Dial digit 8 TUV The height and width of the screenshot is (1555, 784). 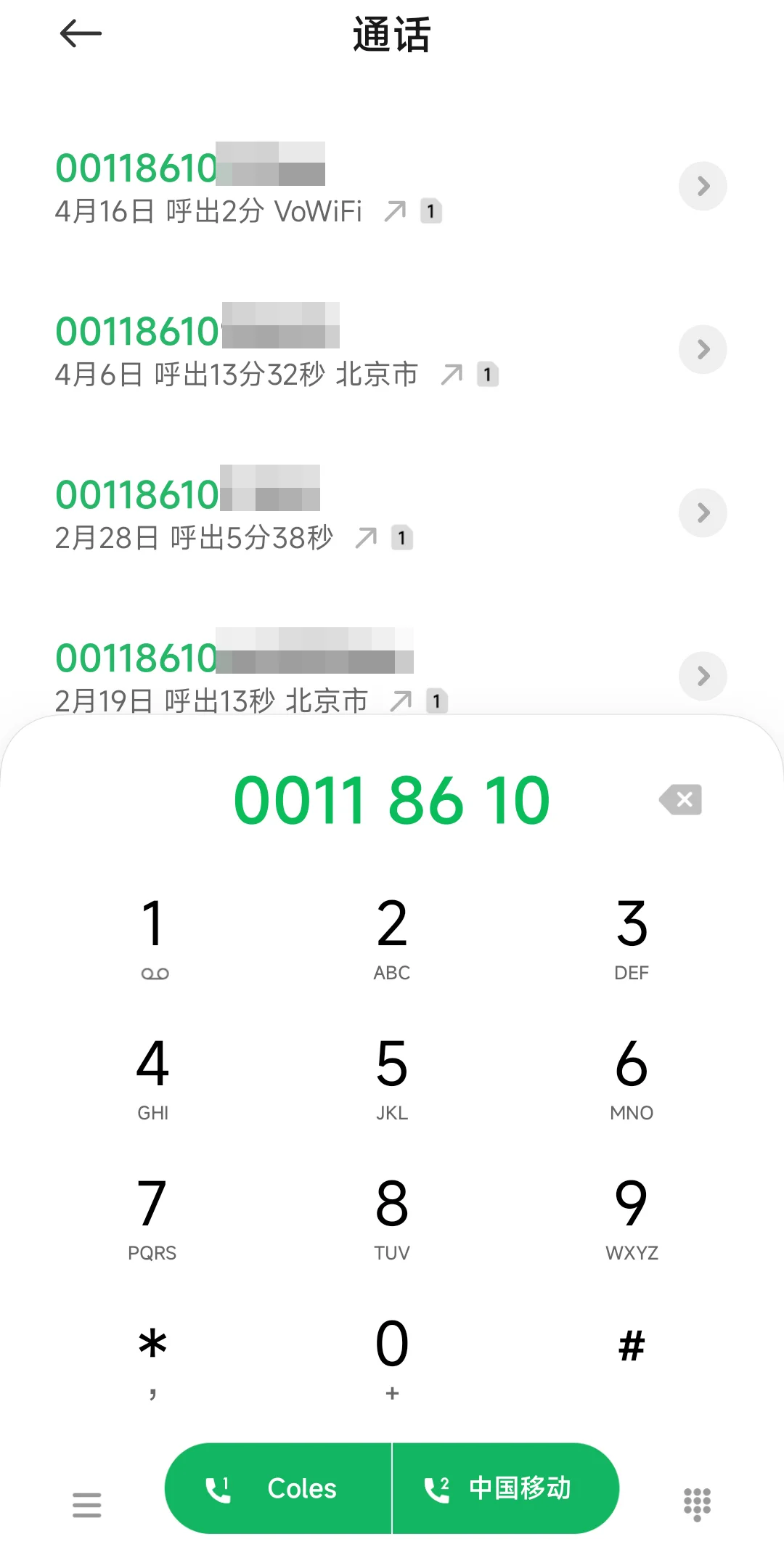tap(392, 1217)
